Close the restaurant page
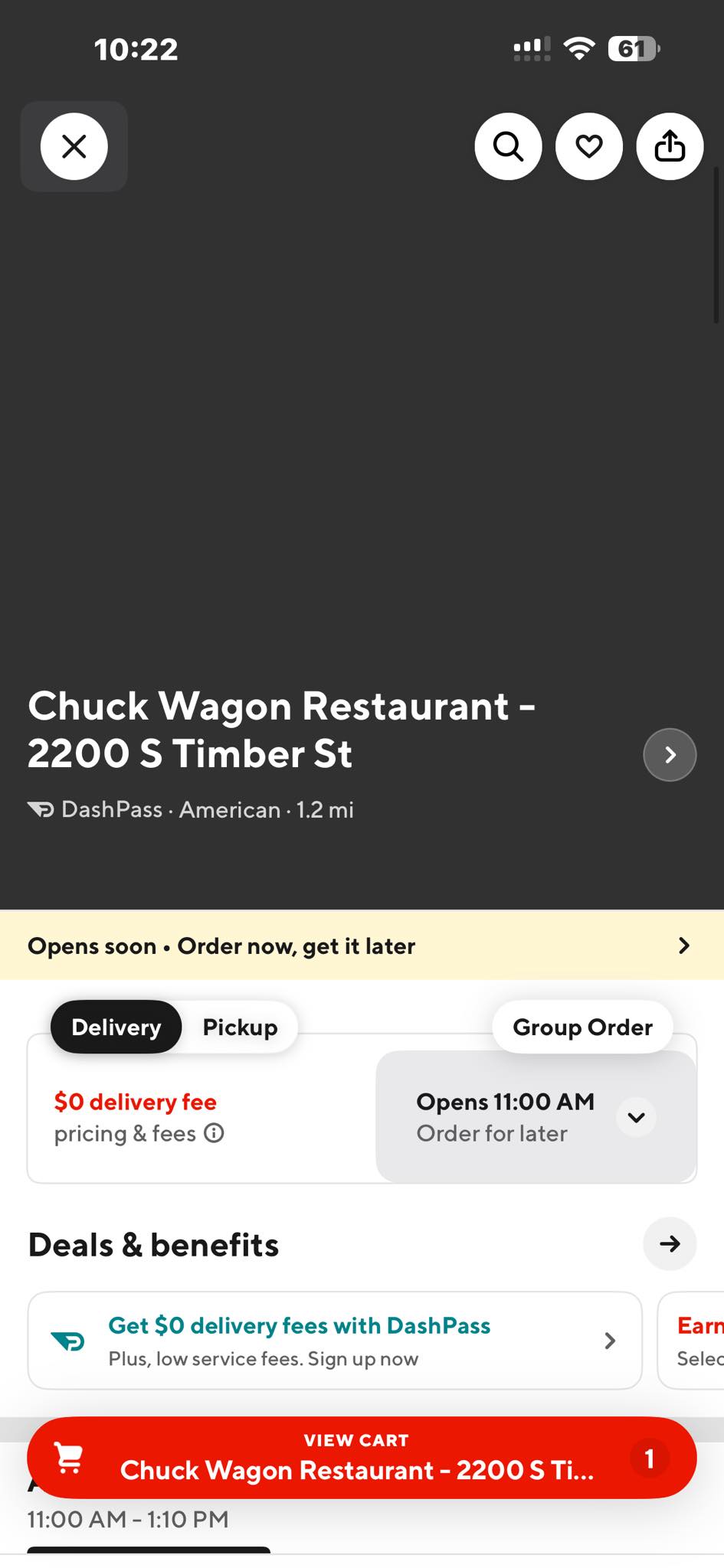Viewport: 724px width, 1568px height. click(x=74, y=146)
